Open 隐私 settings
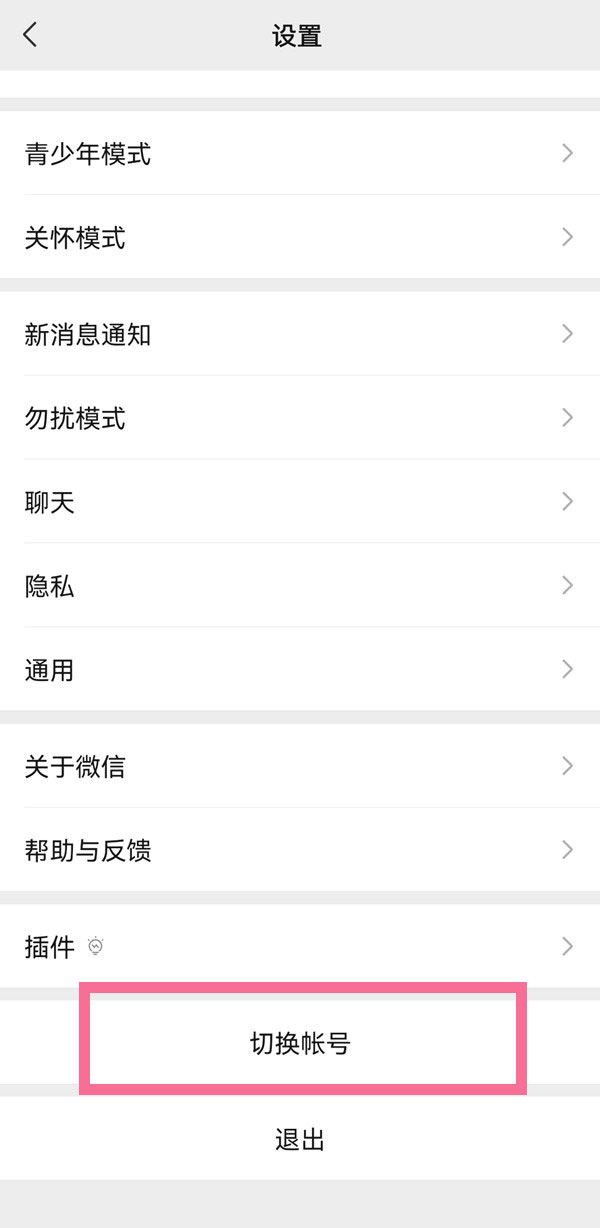The image size is (600, 1228). click(x=300, y=586)
